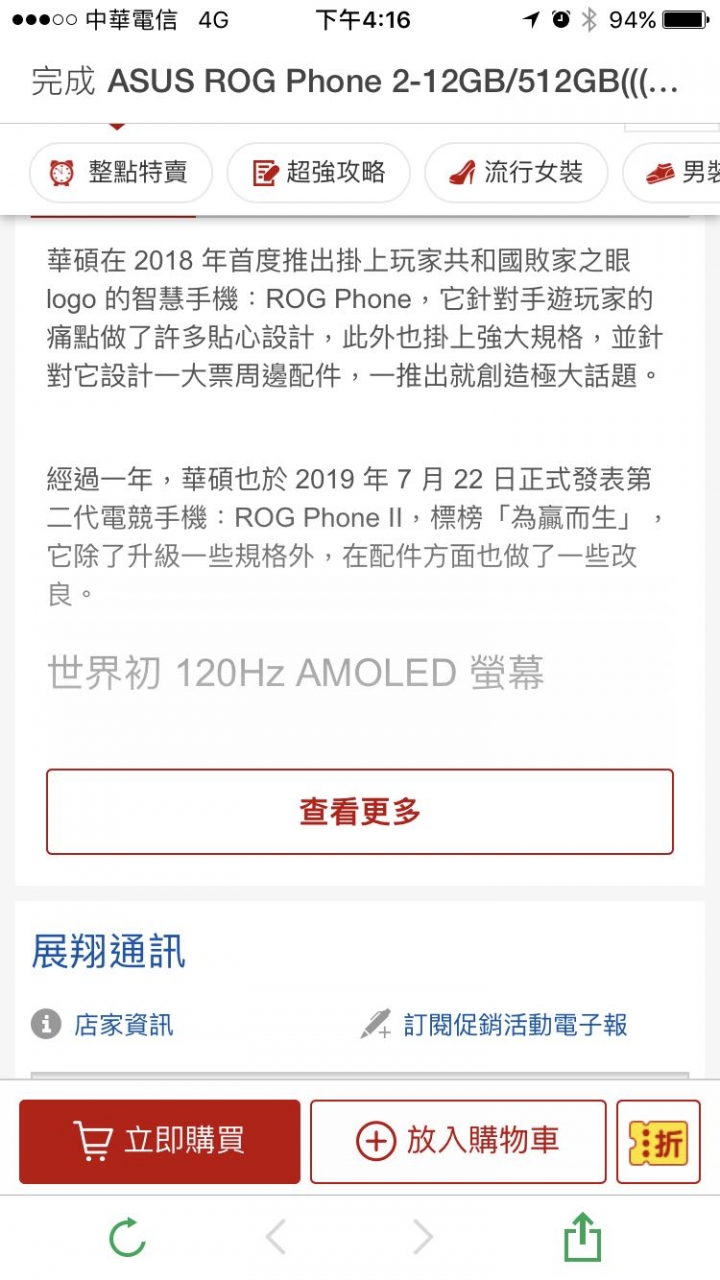Add item with 放入購物車
This screenshot has width=720, height=1280.
point(458,1141)
